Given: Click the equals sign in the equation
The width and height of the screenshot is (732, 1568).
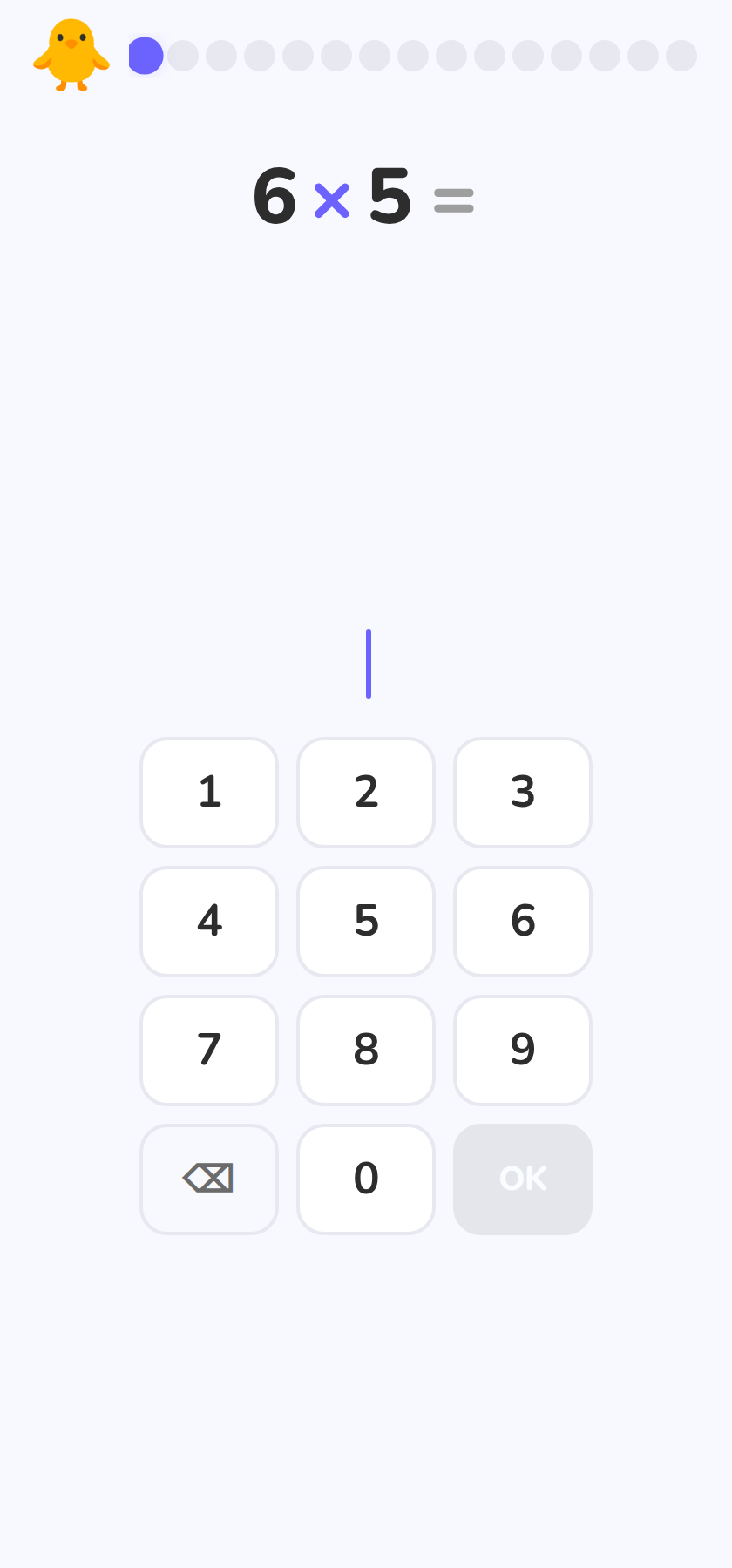Looking at the screenshot, I should (453, 199).
